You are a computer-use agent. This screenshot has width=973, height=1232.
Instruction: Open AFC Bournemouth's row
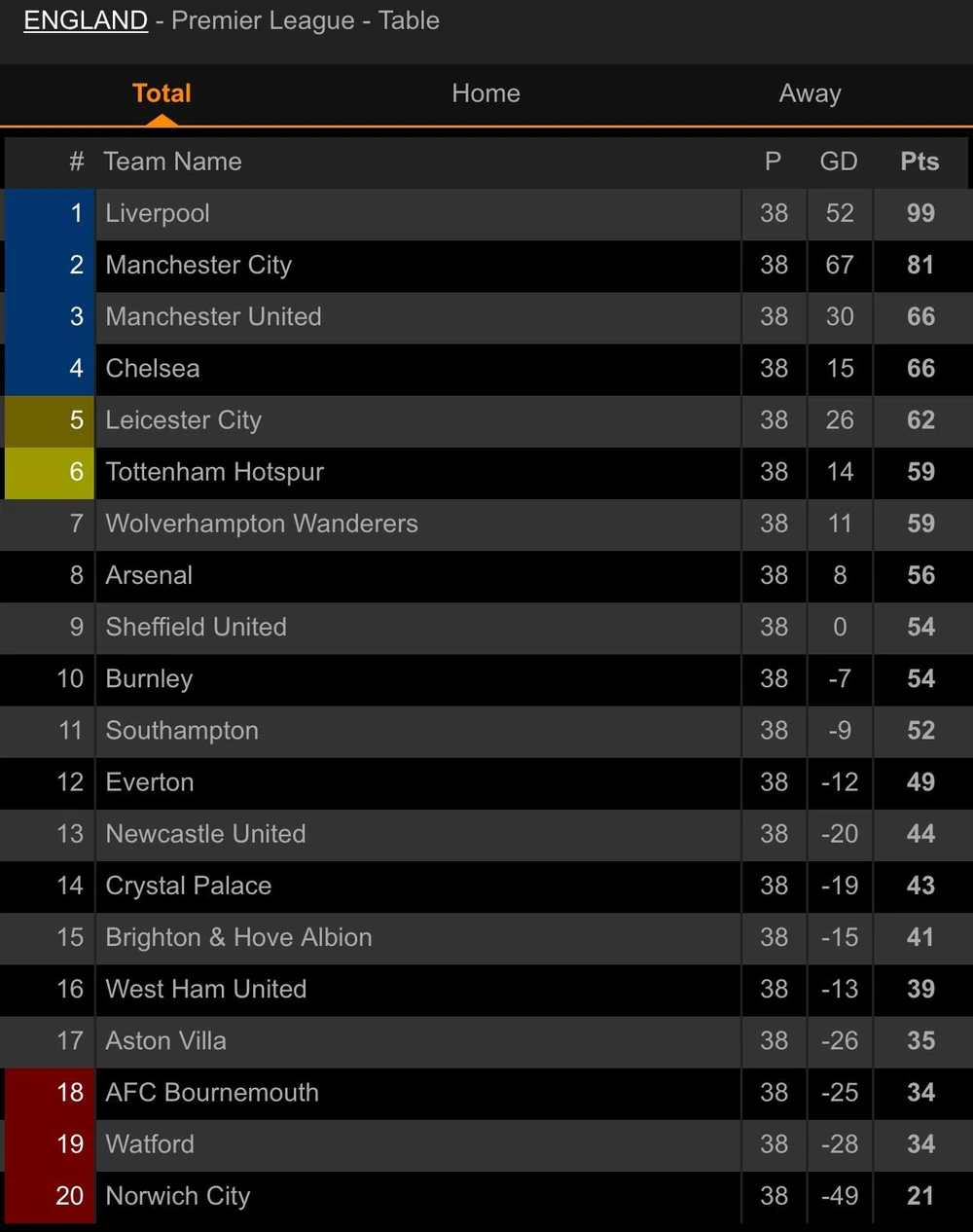tap(212, 1092)
